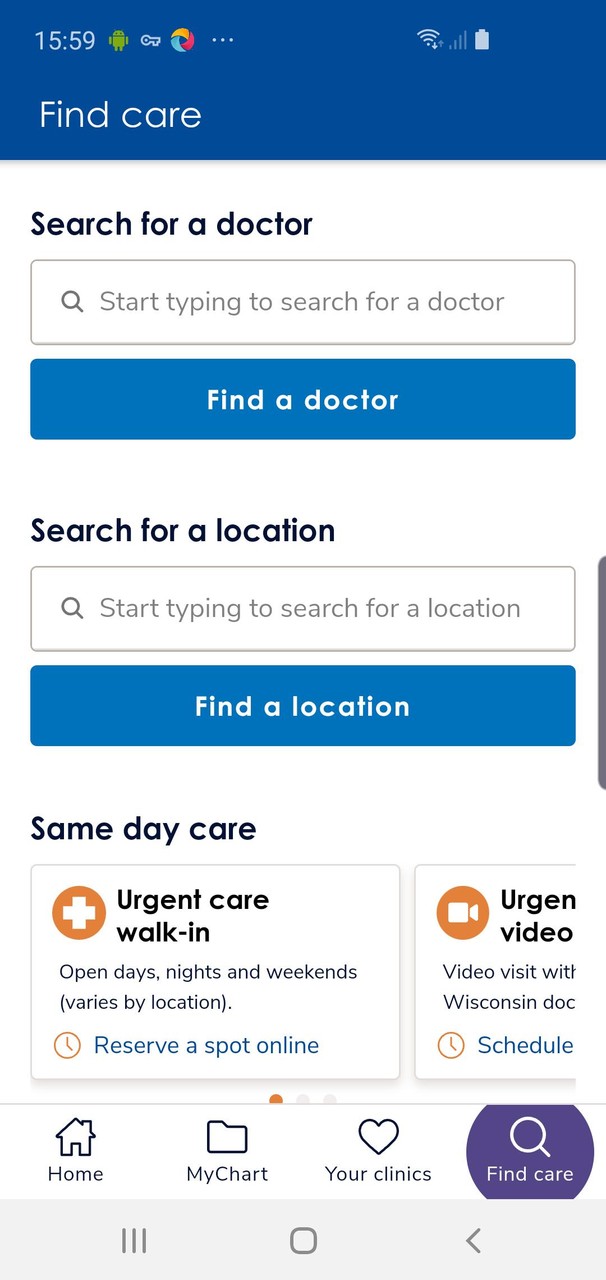
Task: Open the Your clinics tab
Action: tap(378, 1152)
